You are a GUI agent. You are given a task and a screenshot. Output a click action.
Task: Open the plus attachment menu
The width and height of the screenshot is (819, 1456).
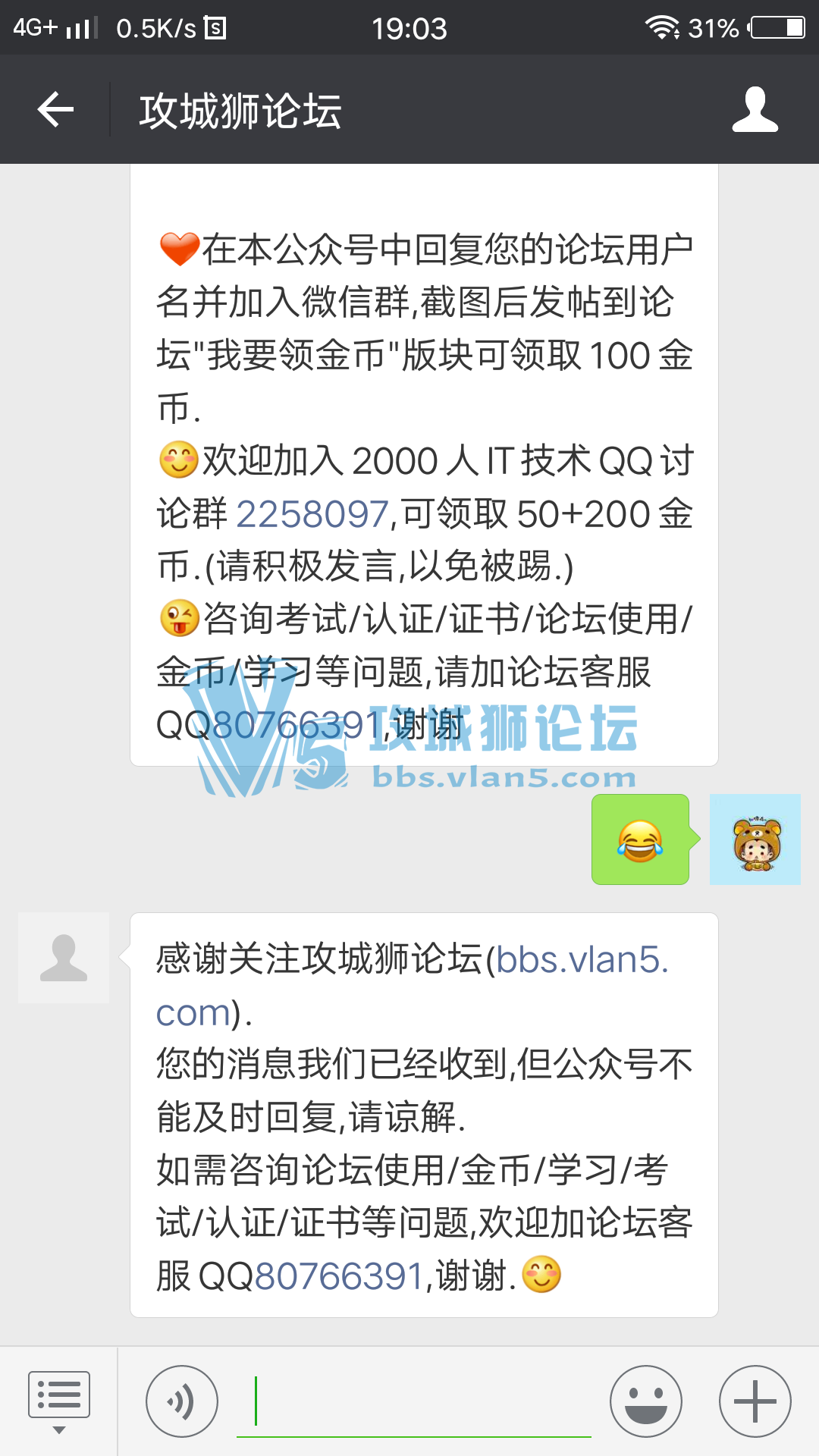[x=755, y=1401]
